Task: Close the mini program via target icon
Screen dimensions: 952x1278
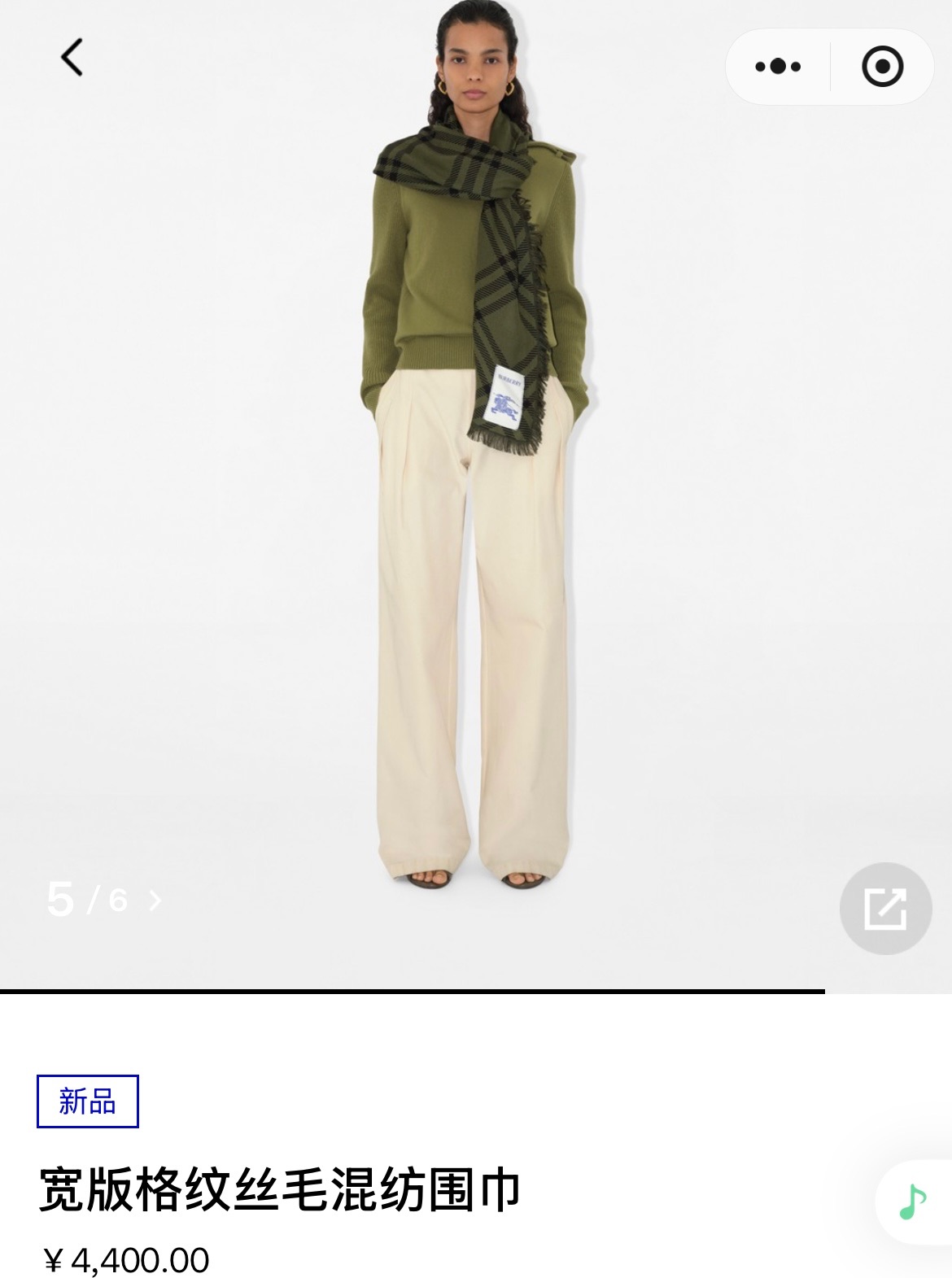Action: (882, 67)
